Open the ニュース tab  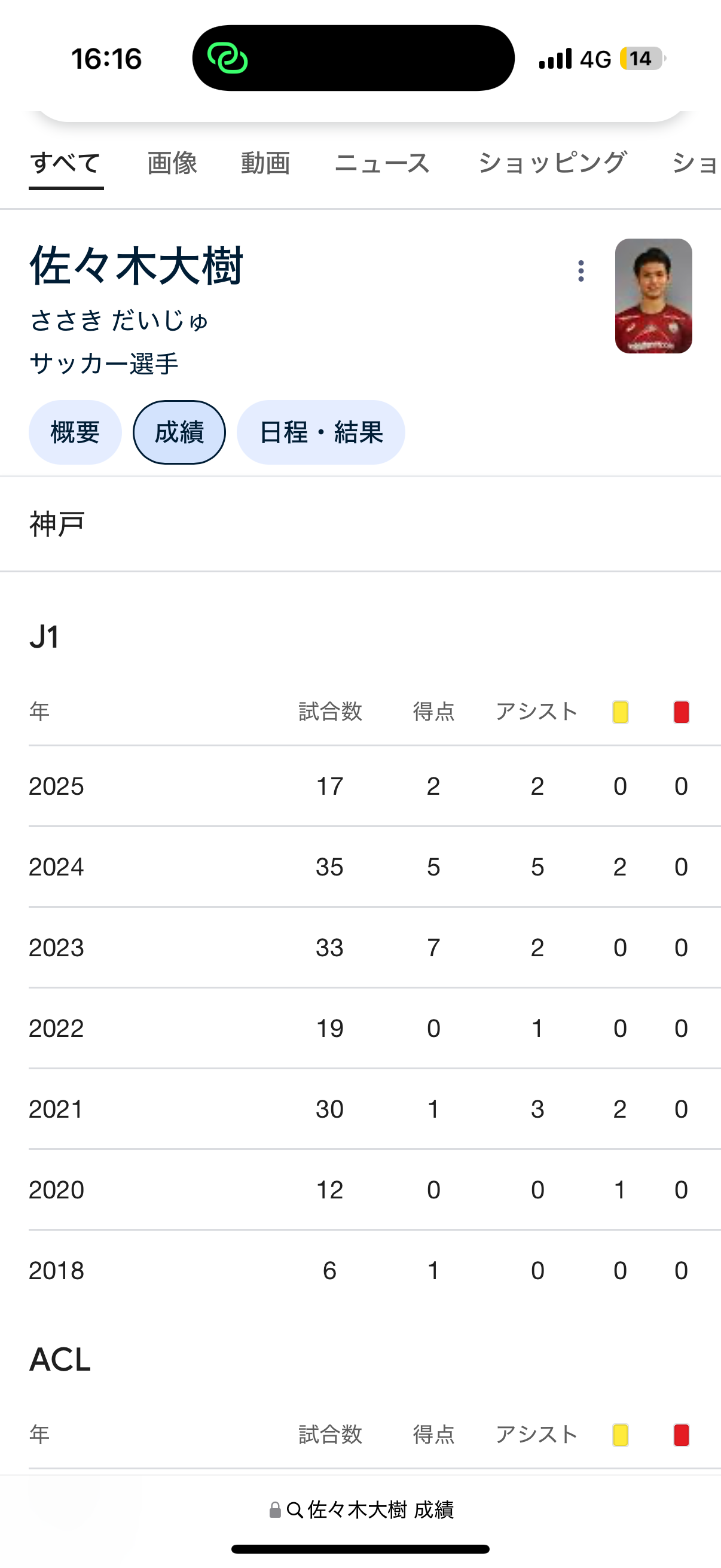pos(382,163)
